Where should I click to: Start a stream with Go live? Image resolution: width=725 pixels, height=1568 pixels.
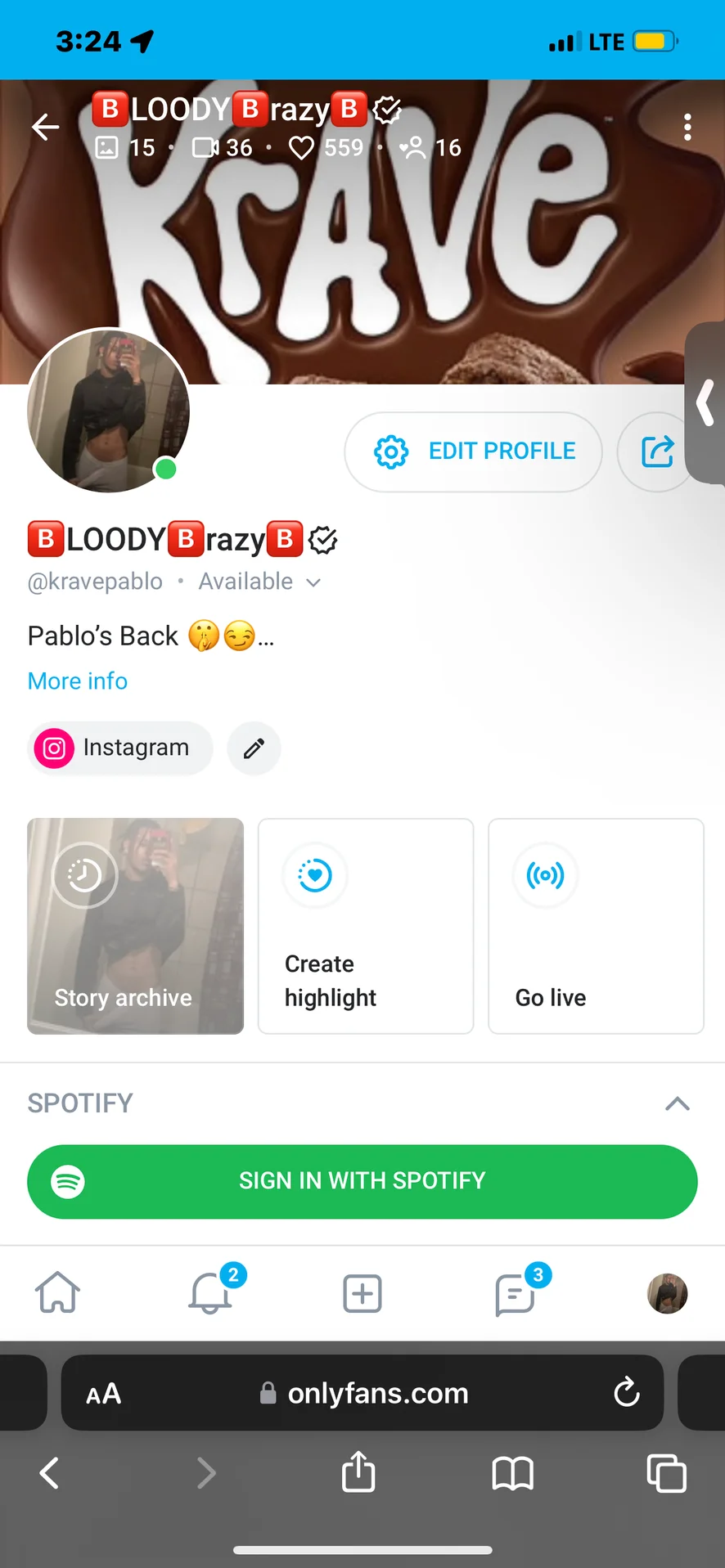(x=596, y=926)
